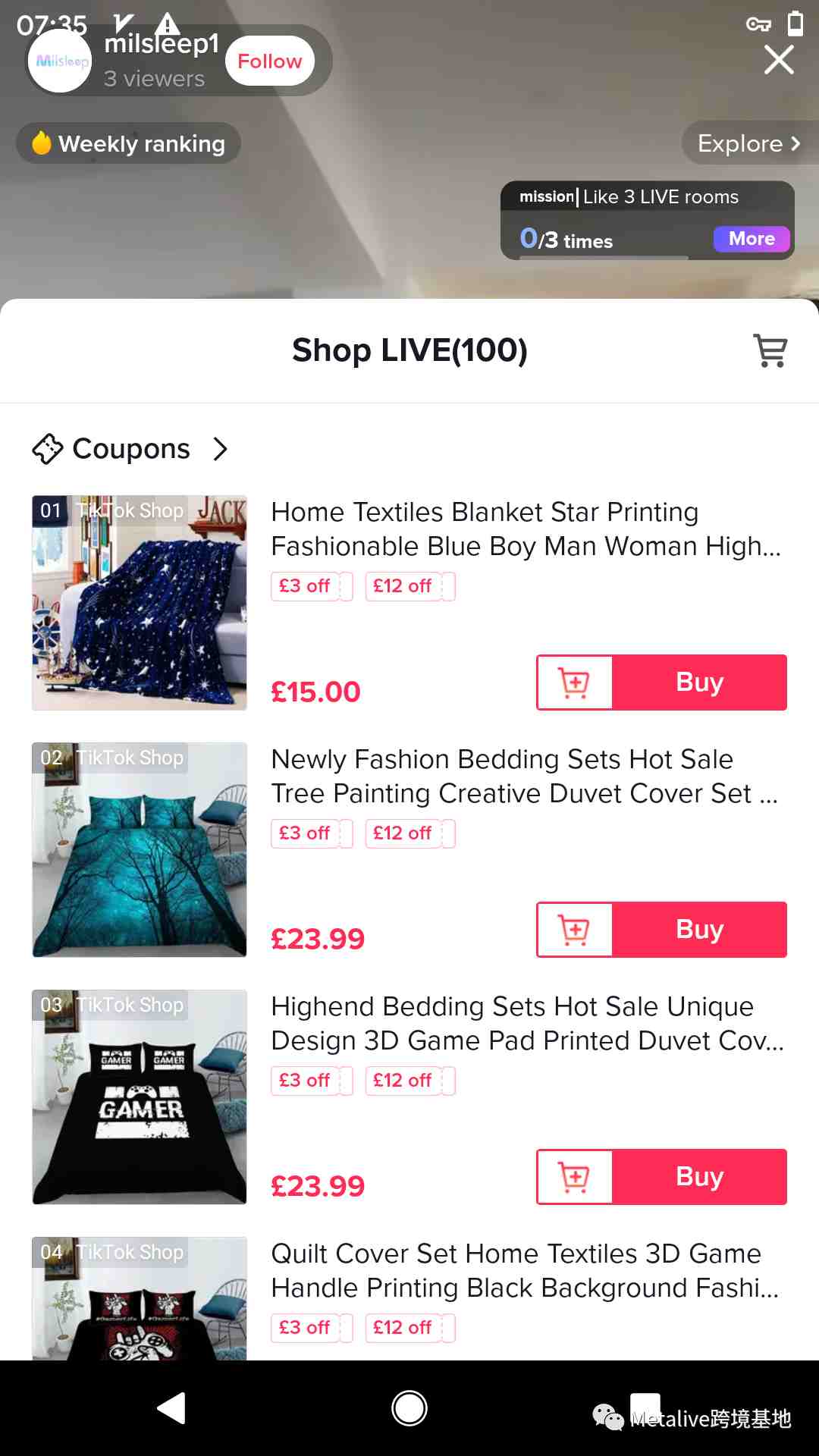Add Tree Painting Duvet Set to cart
Image resolution: width=819 pixels, height=1456 pixels.
[x=575, y=930]
